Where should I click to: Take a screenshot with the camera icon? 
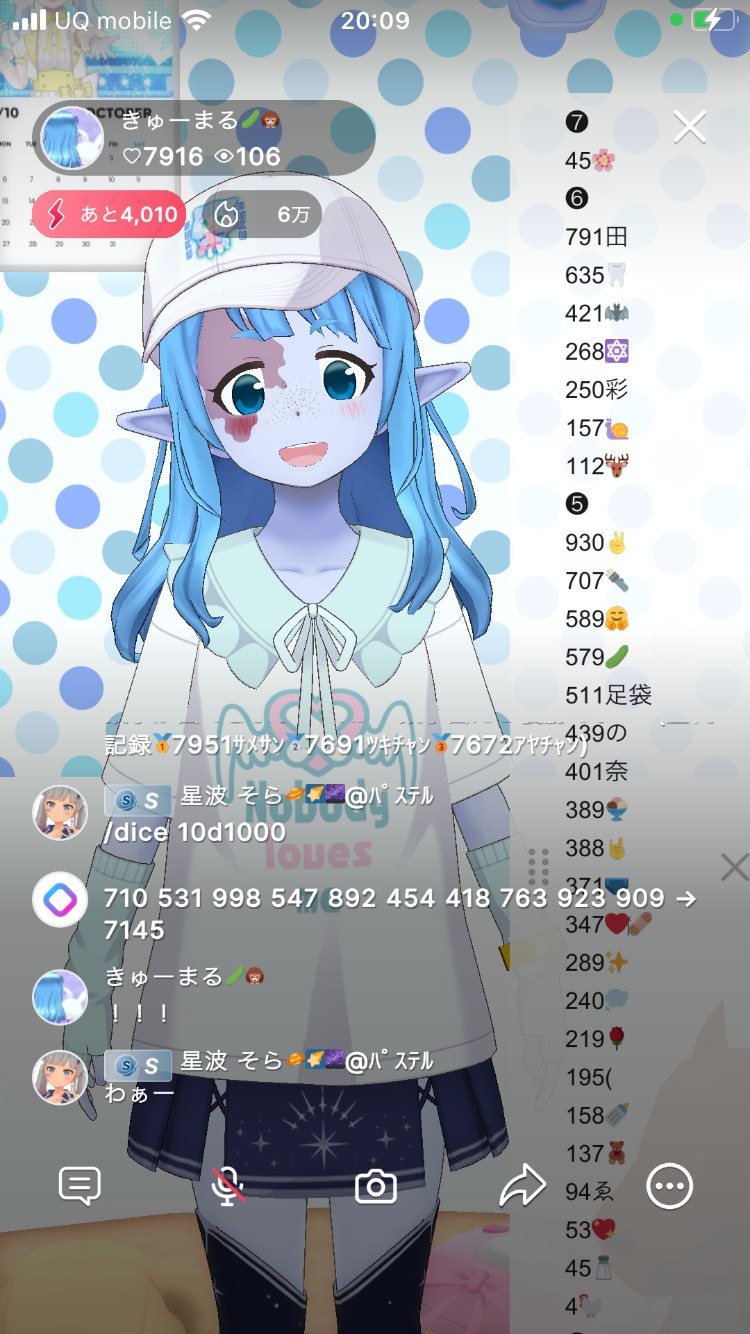click(376, 1186)
